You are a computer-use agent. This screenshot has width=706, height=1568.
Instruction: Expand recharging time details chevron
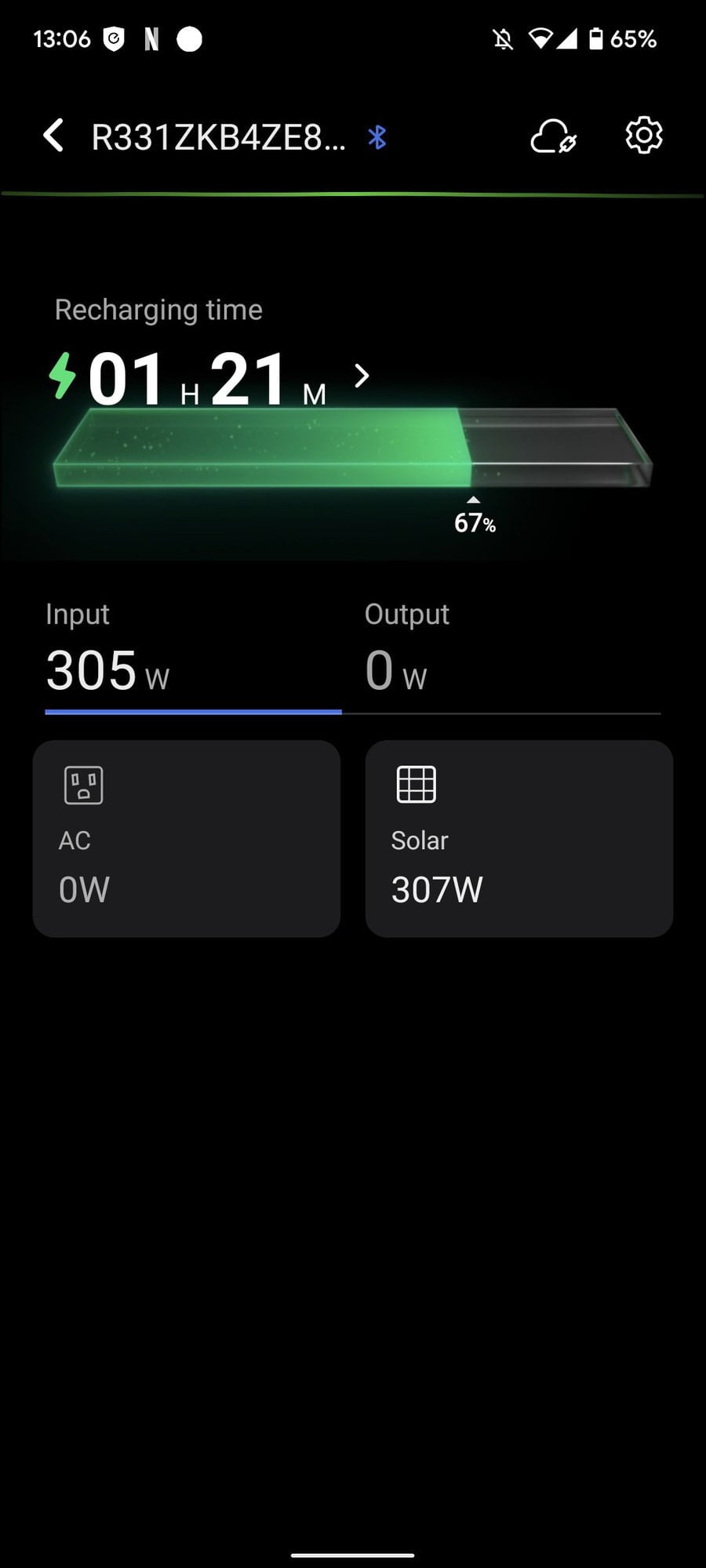[x=362, y=376]
